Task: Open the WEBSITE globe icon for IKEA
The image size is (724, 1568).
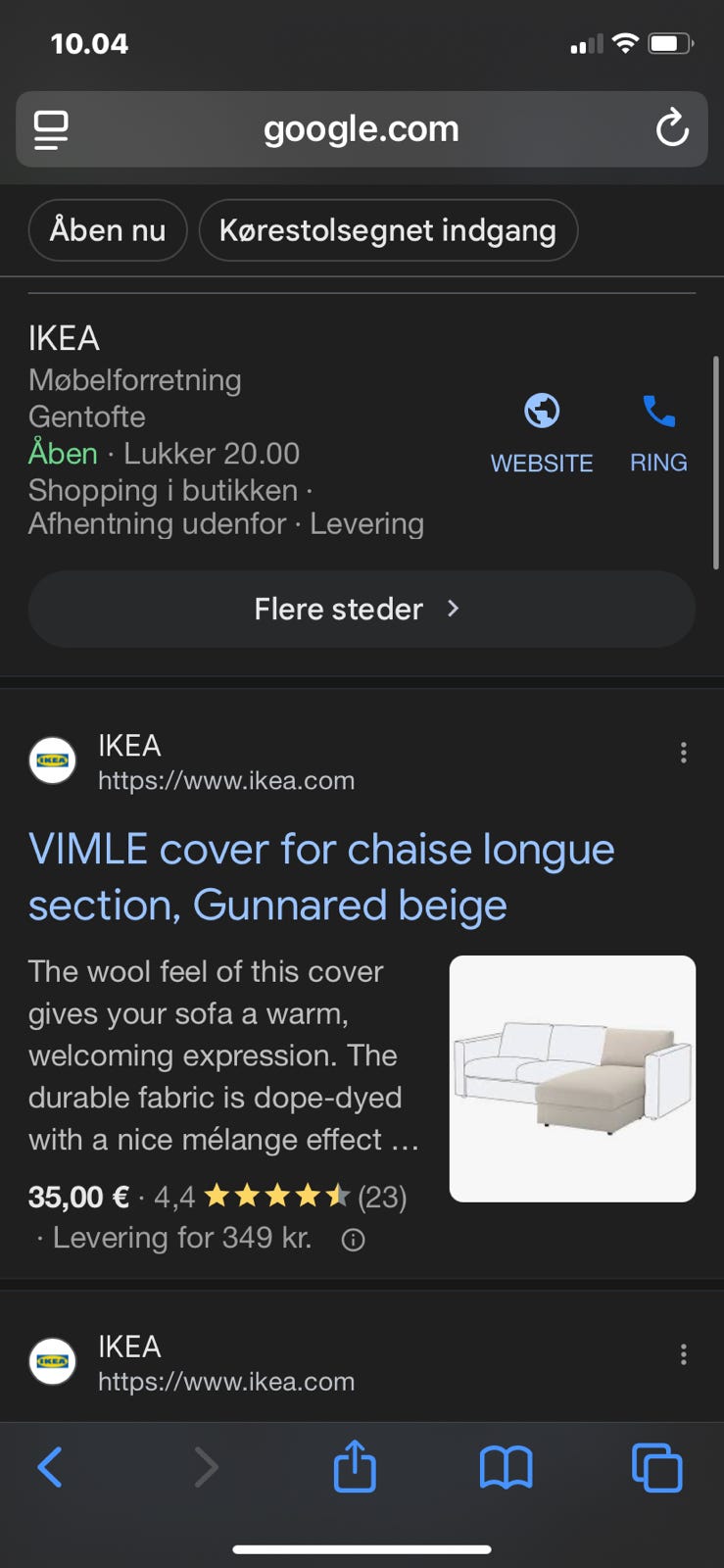Action: click(x=542, y=411)
